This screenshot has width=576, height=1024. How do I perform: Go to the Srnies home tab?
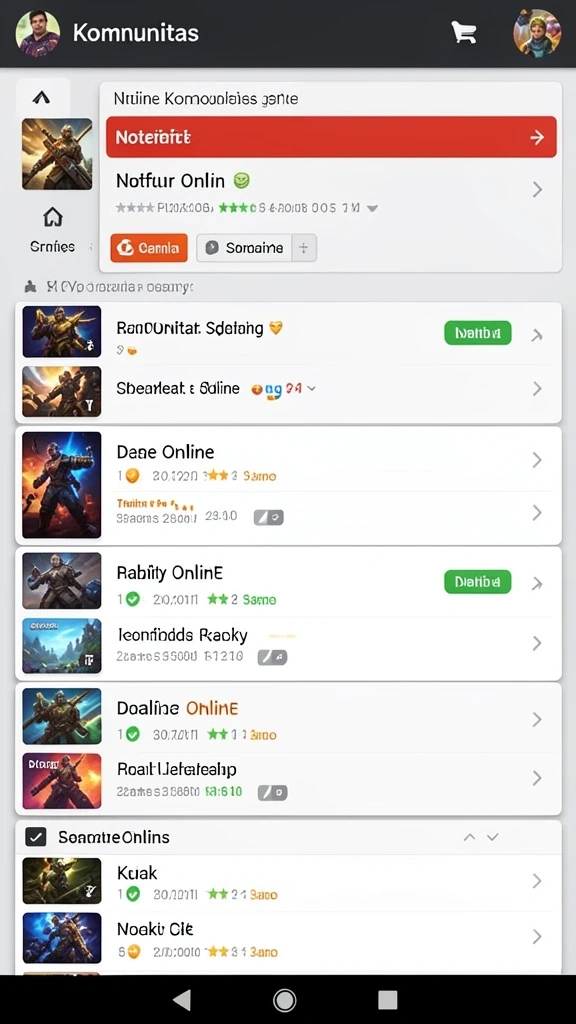(x=52, y=229)
